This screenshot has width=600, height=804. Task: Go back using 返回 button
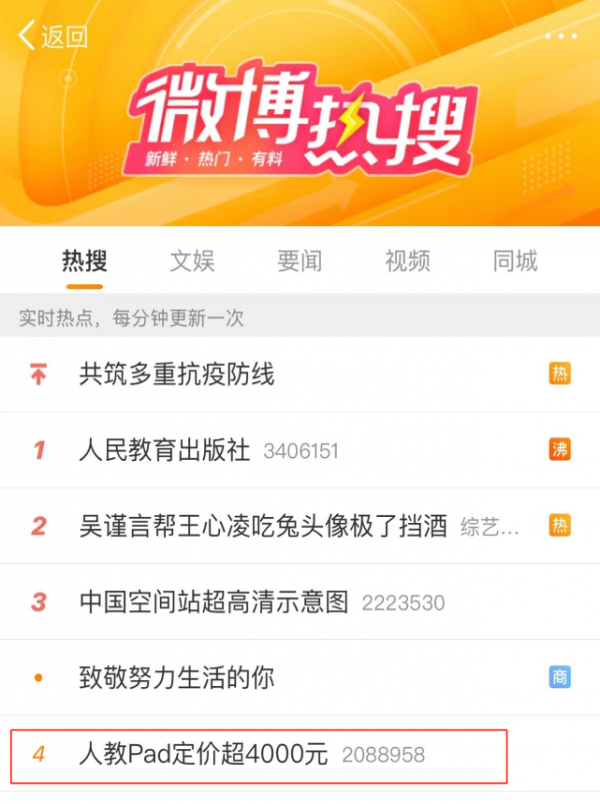pyautogui.click(x=53, y=37)
